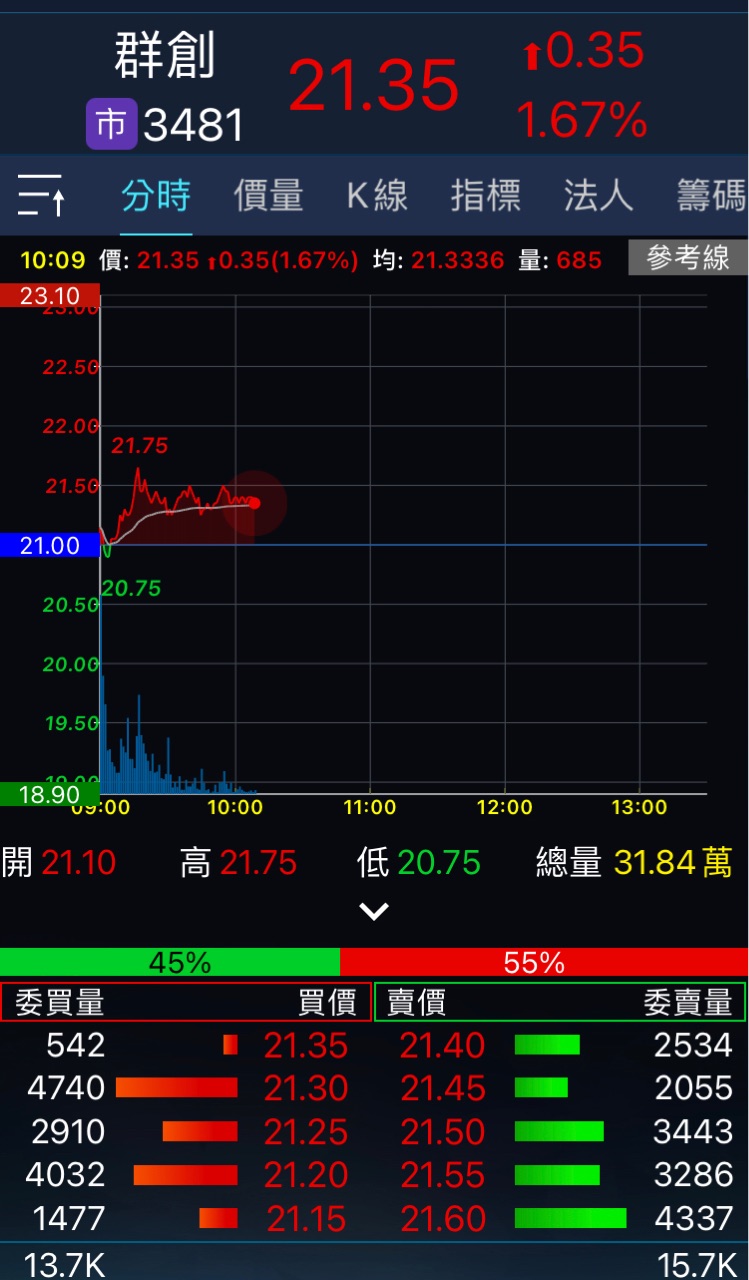749x1280 pixels.
Task: Switch to the 價量 tab
Action: click(x=268, y=196)
